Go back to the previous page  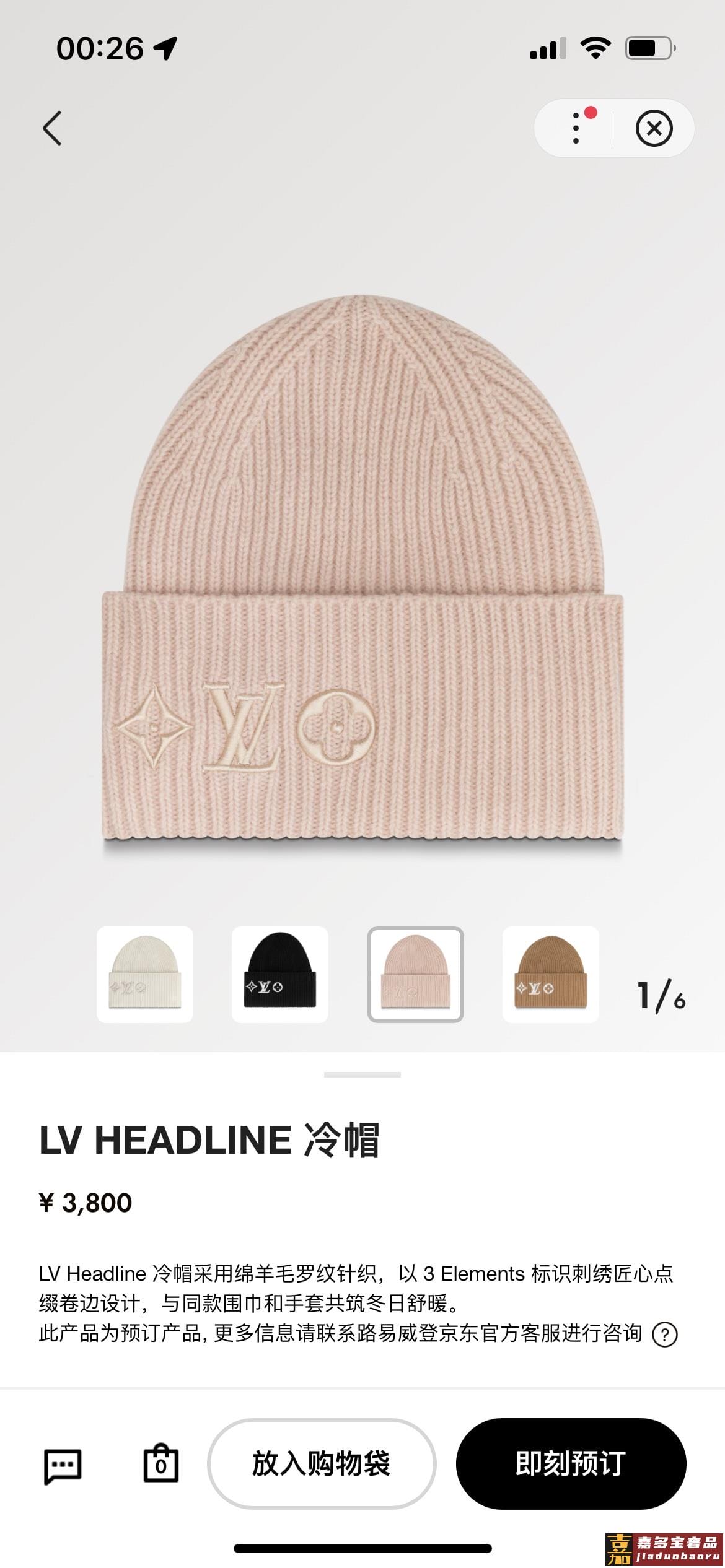coord(52,128)
